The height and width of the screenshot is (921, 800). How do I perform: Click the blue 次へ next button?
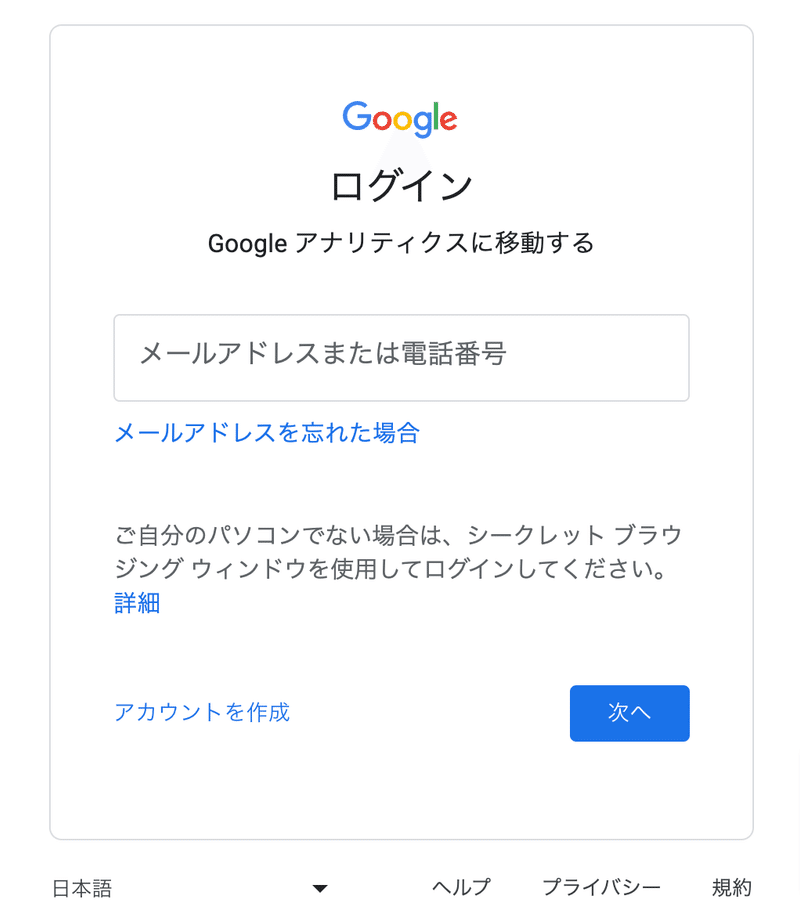(629, 713)
